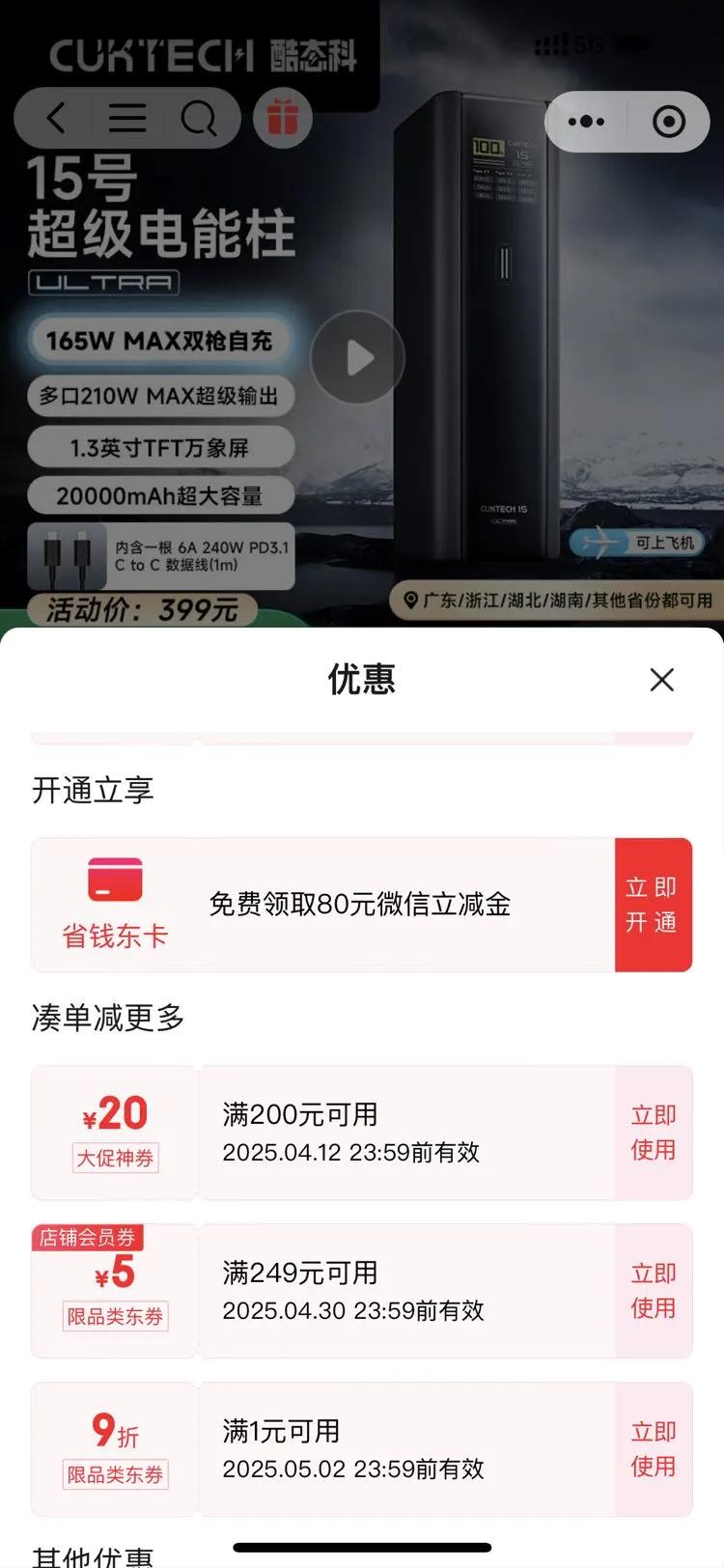Play the product video
The height and width of the screenshot is (1568, 724).
(x=357, y=357)
